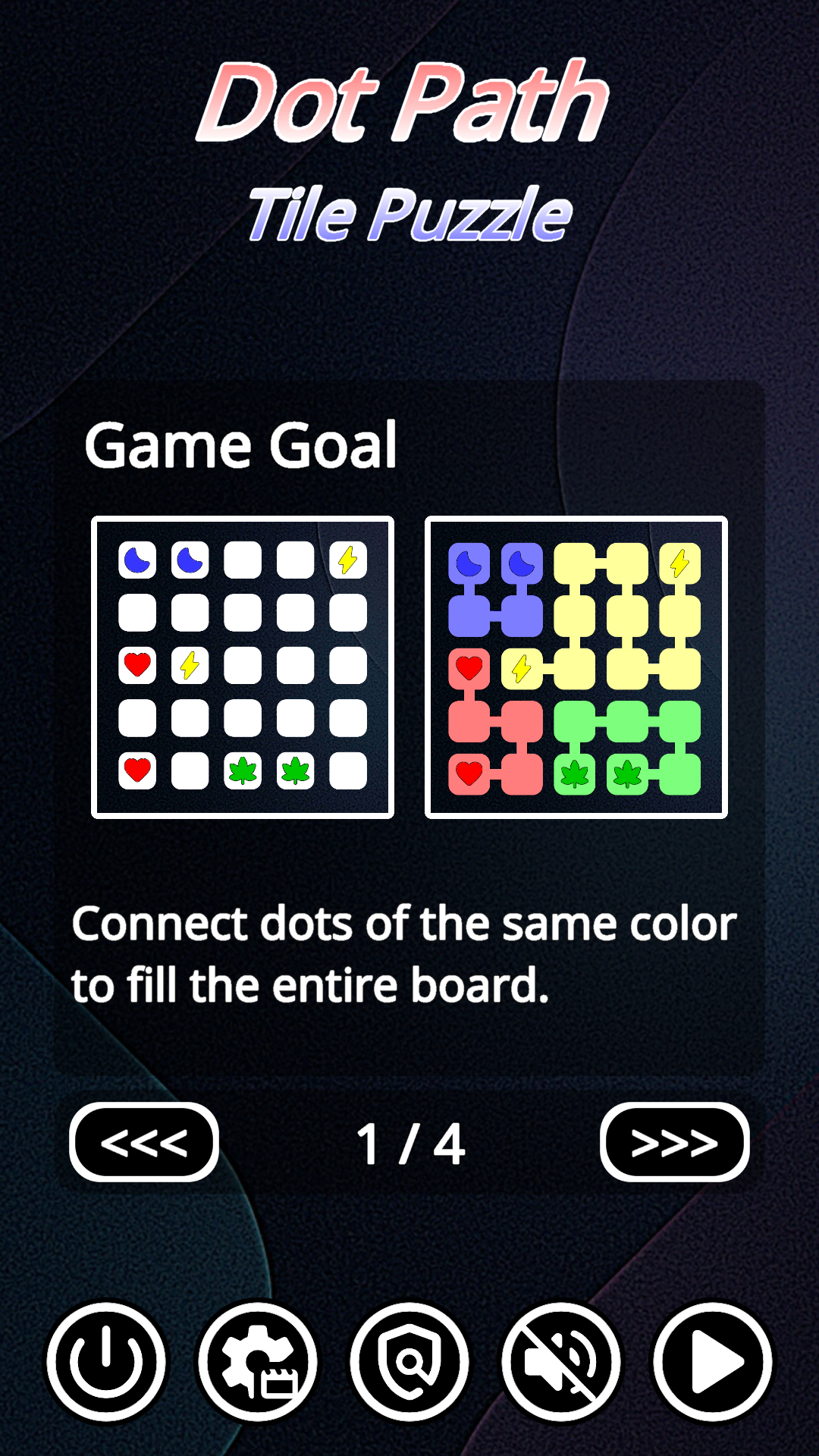The height and width of the screenshot is (1456, 819).
Task: Tap the green leaf dot in the solved board
Action: [x=575, y=775]
